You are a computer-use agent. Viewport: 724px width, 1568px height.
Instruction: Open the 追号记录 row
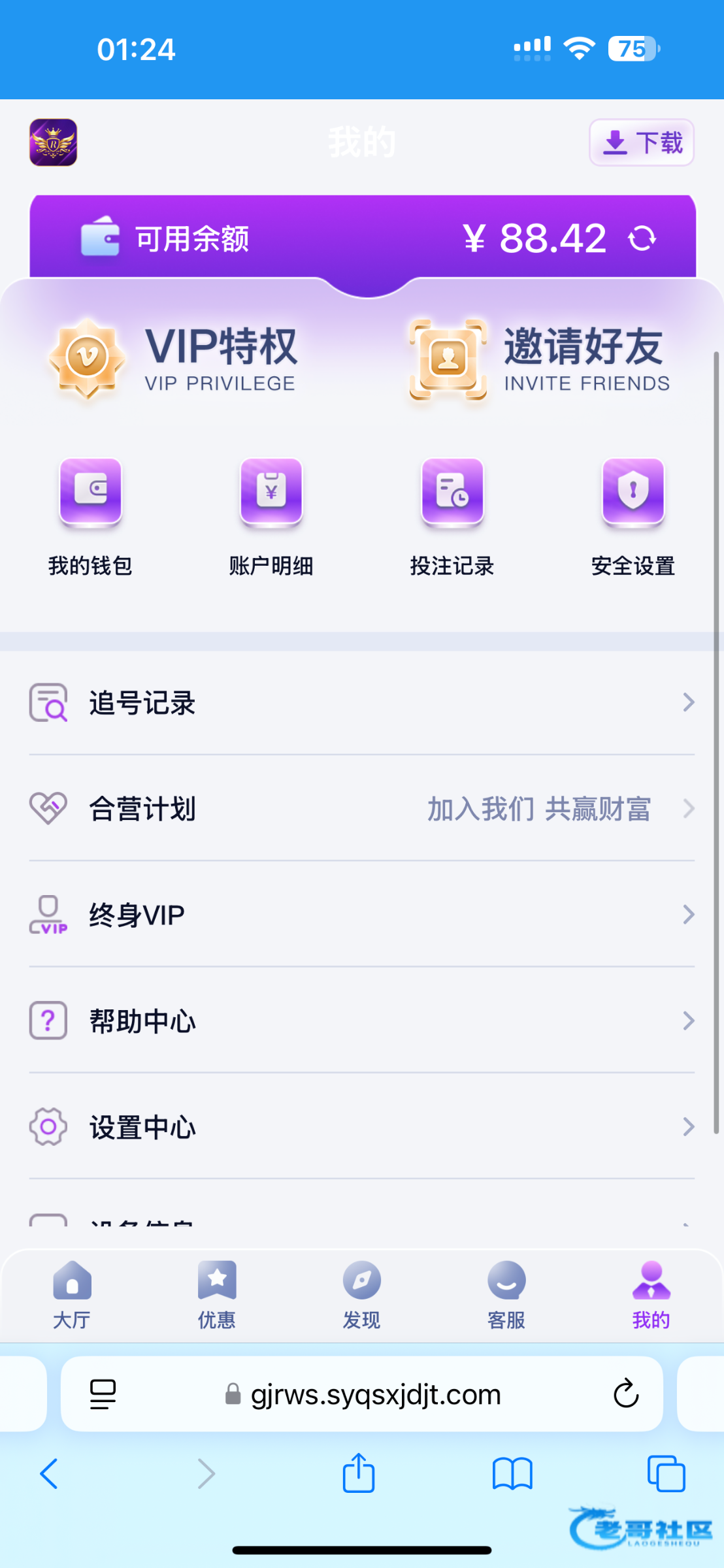(362, 703)
